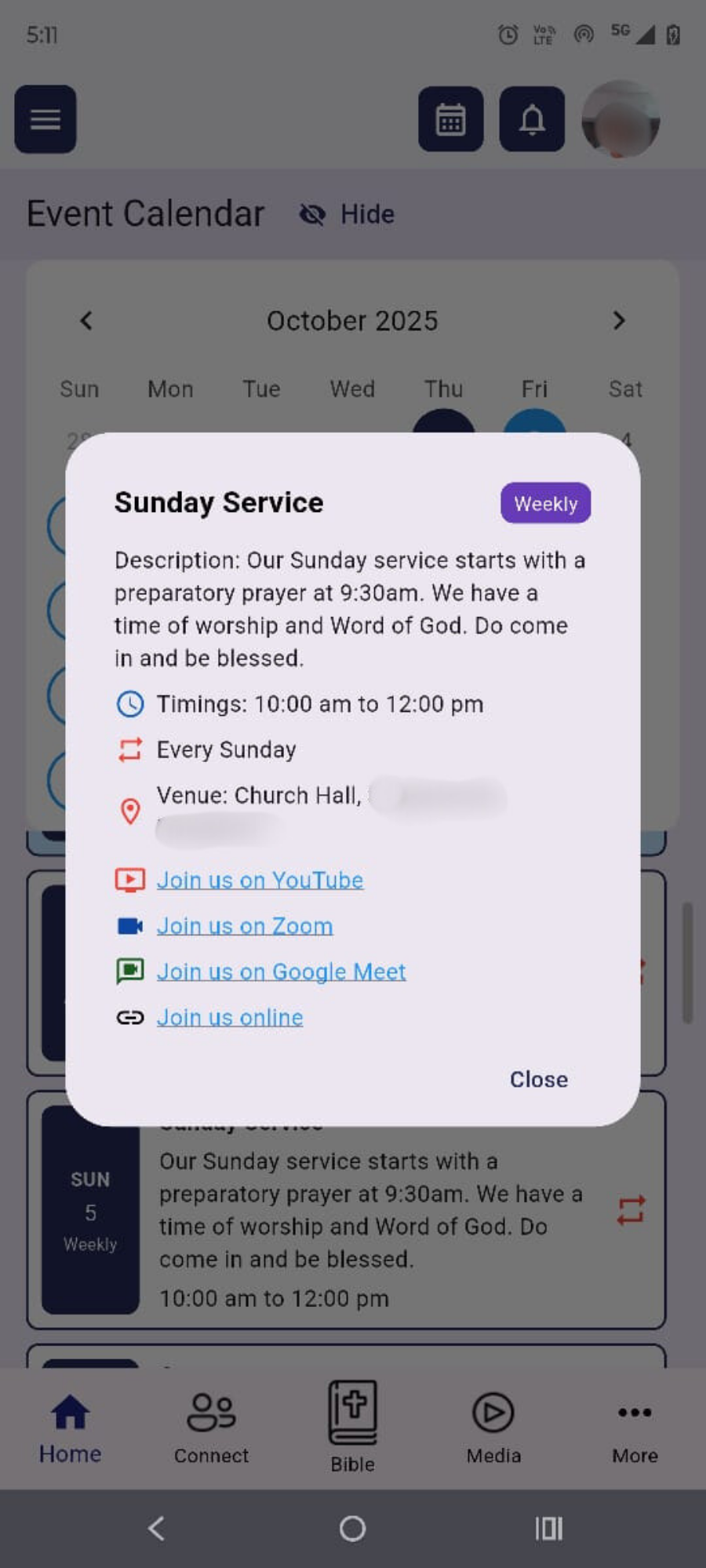The image size is (706, 1568).
Task: Switch to the Connect tab
Action: pos(211,1428)
